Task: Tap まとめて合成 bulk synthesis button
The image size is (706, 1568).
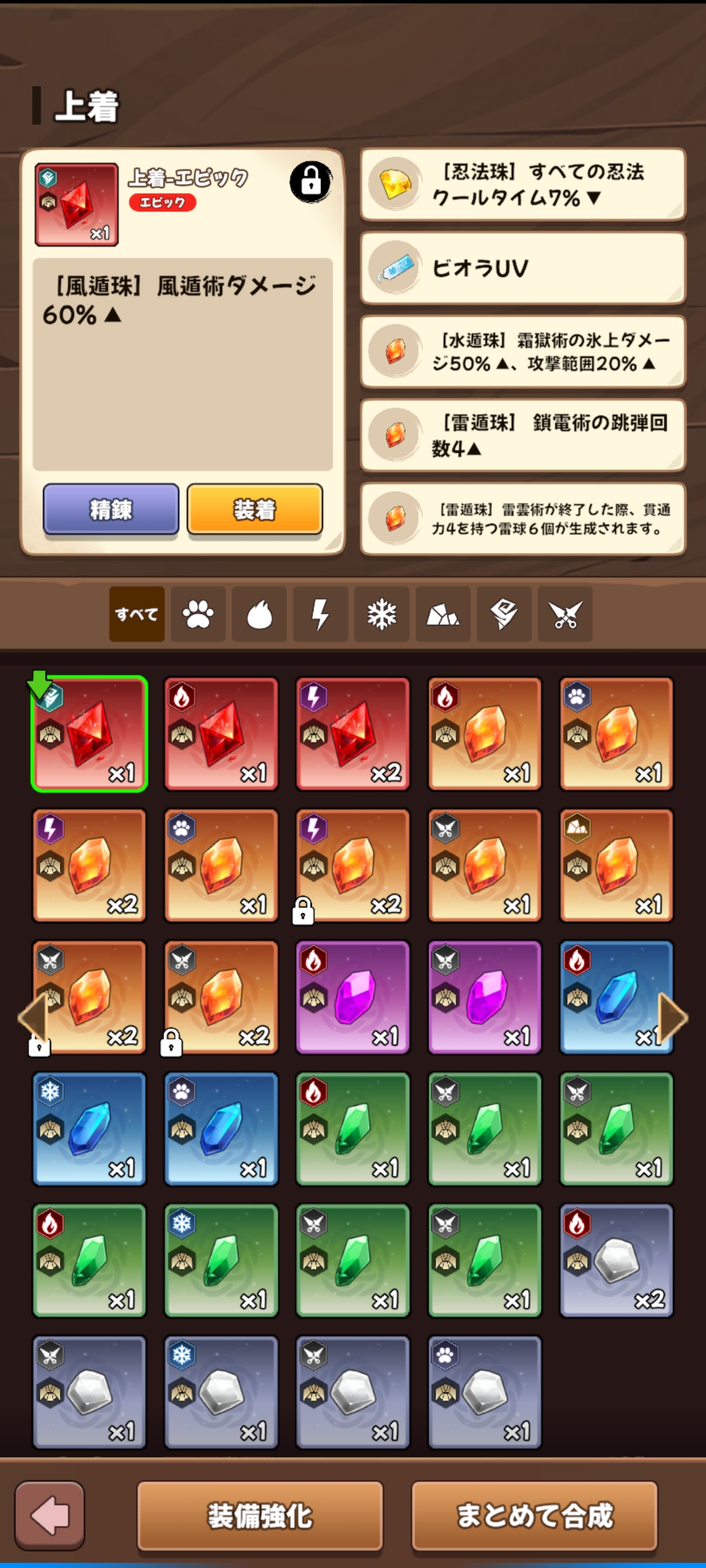Action: (x=534, y=1516)
